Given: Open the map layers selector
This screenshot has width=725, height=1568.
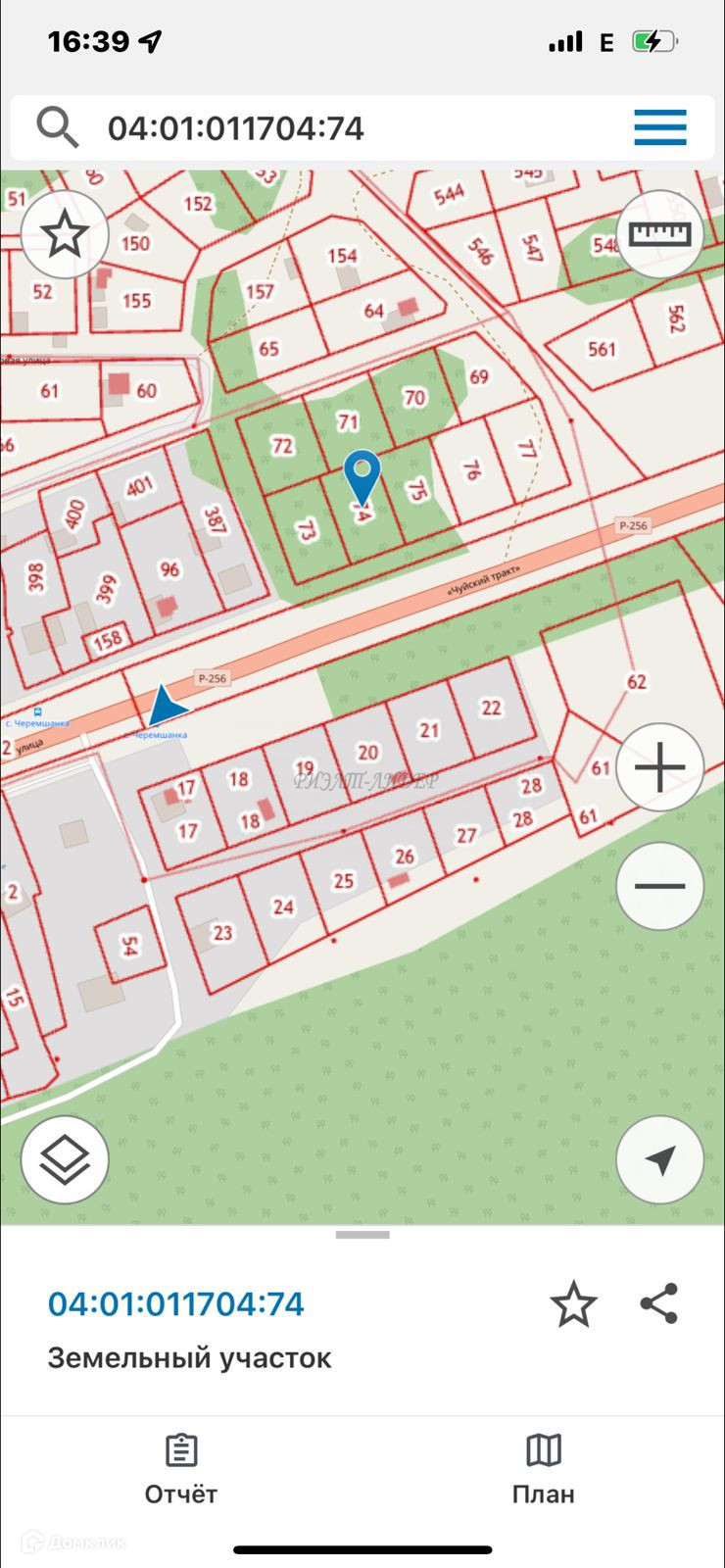Looking at the screenshot, I should [65, 1159].
